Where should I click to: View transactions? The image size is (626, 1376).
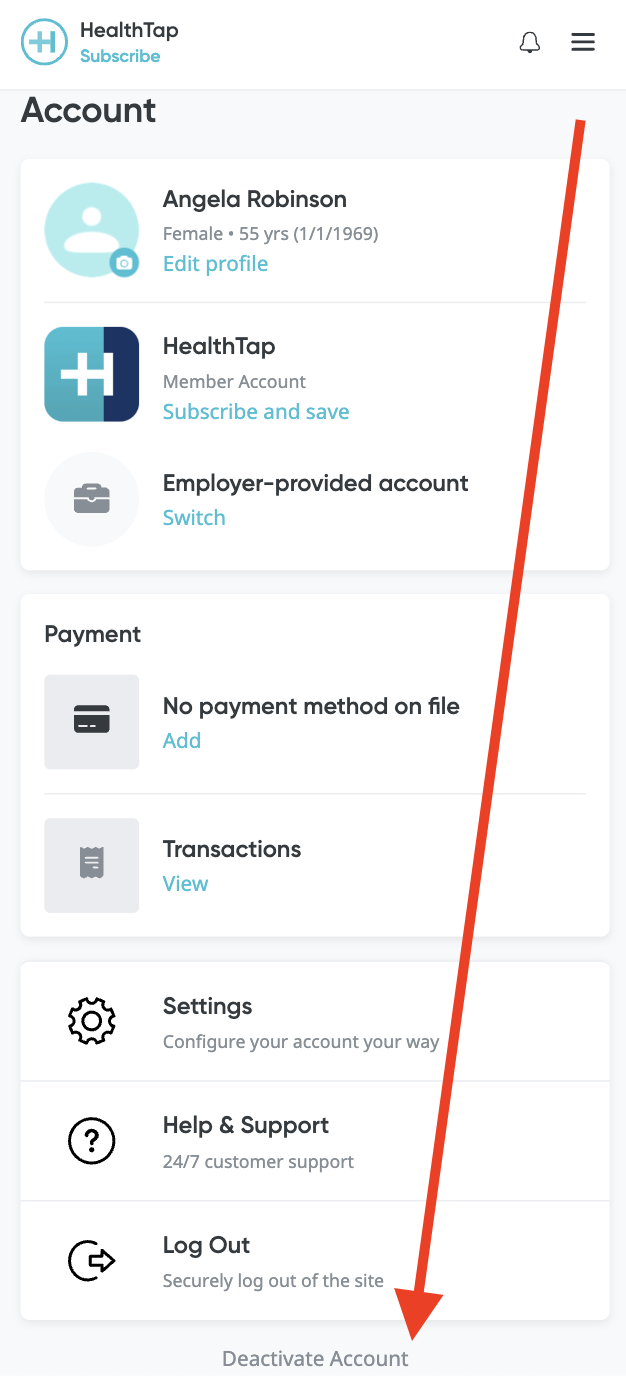pyautogui.click(x=185, y=884)
